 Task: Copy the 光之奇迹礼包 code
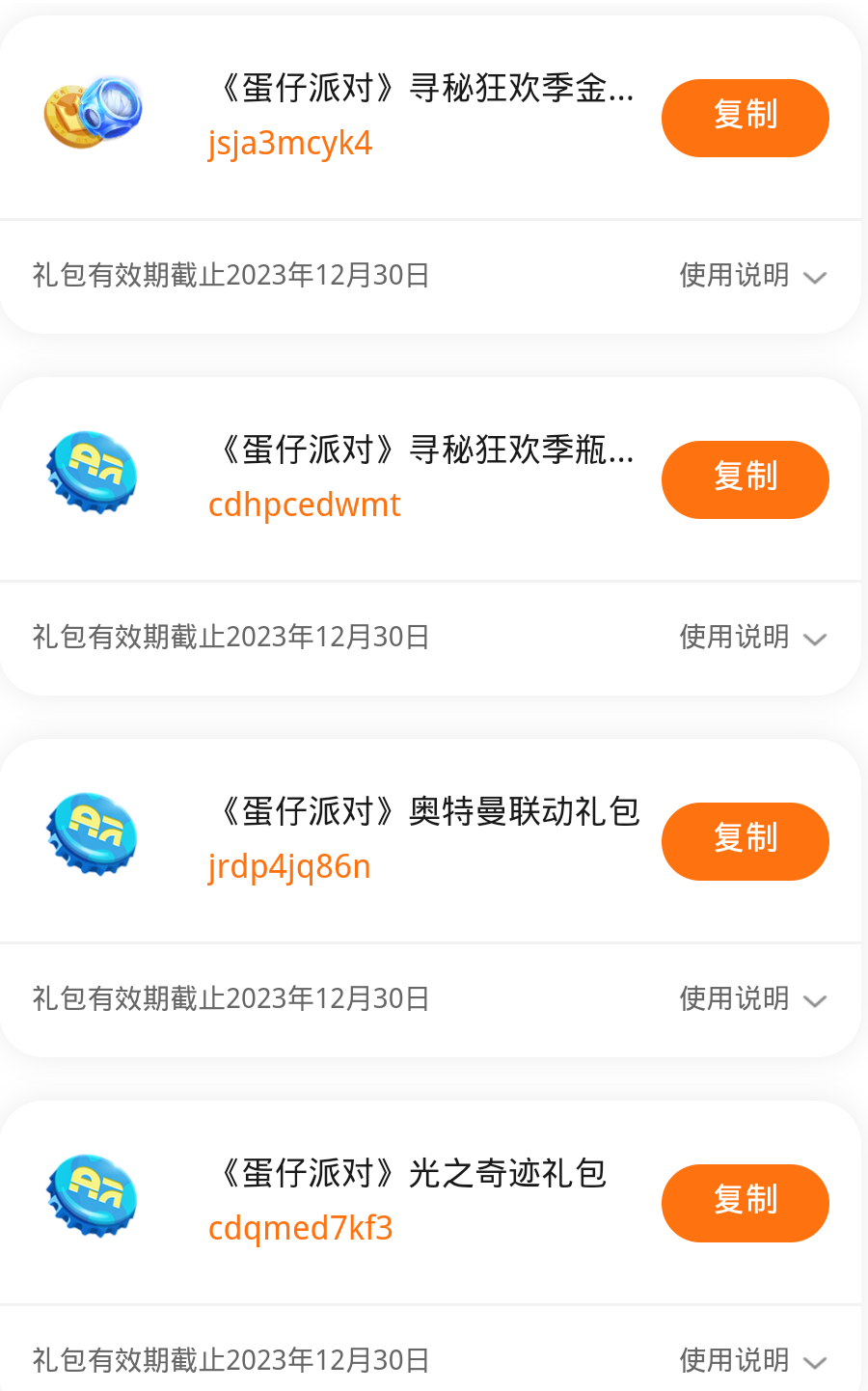click(x=745, y=1203)
